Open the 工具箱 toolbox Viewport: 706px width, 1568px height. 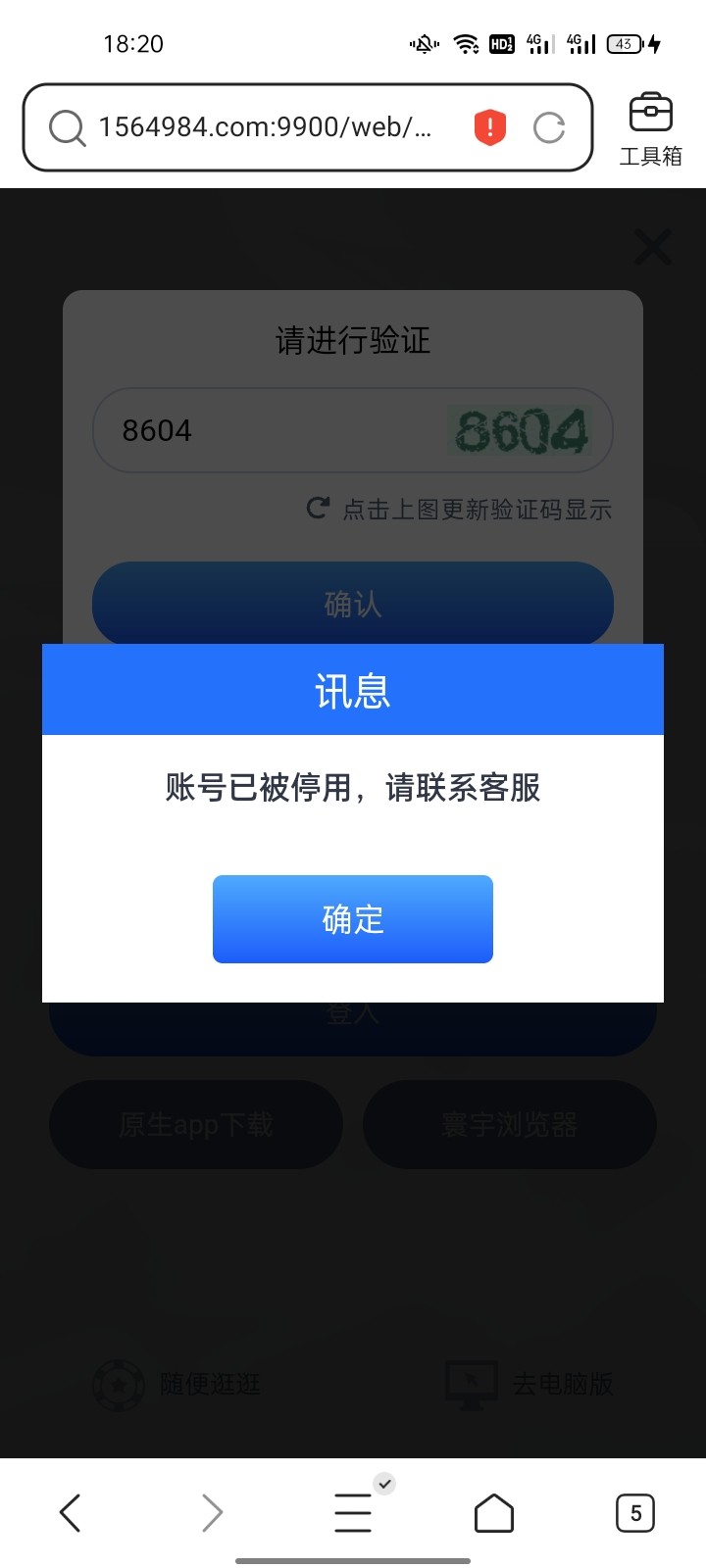coord(650,129)
